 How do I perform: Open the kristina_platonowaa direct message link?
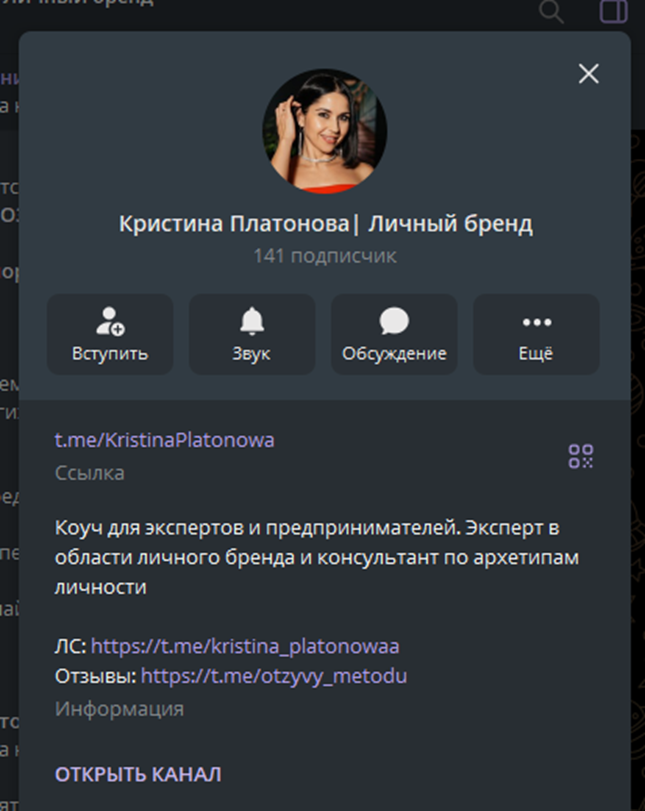(245, 646)
